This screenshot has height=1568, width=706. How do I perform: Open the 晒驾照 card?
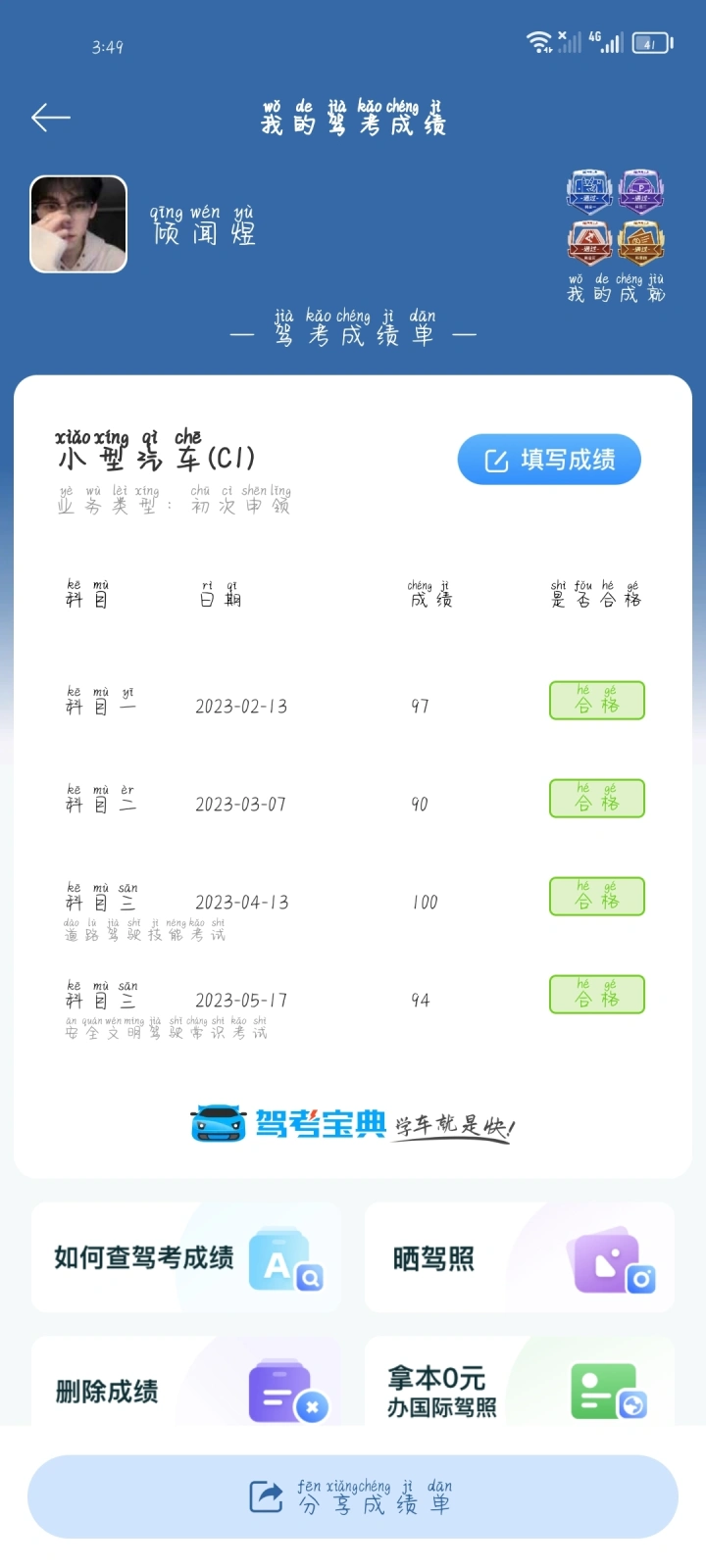click(520, 1258)
